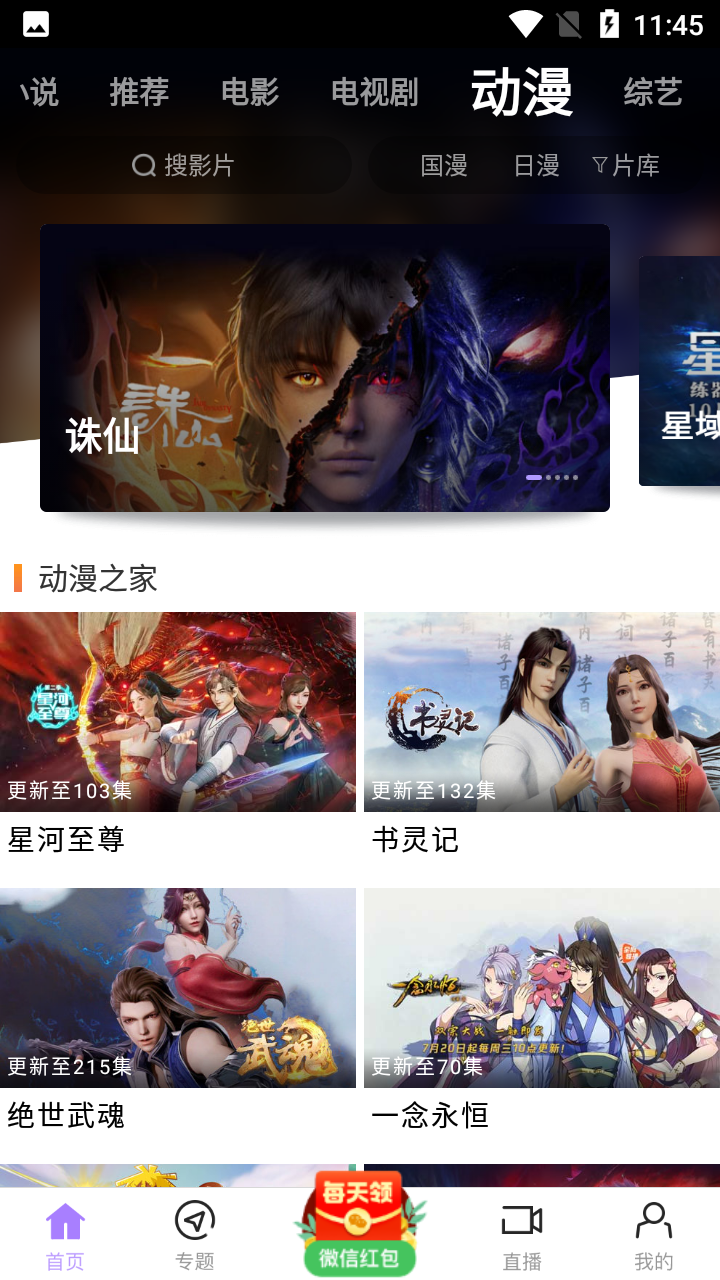This screenshot has height=1280, width=720.
Task: Filter by 国漫
Action: click(x=444, y=165)
